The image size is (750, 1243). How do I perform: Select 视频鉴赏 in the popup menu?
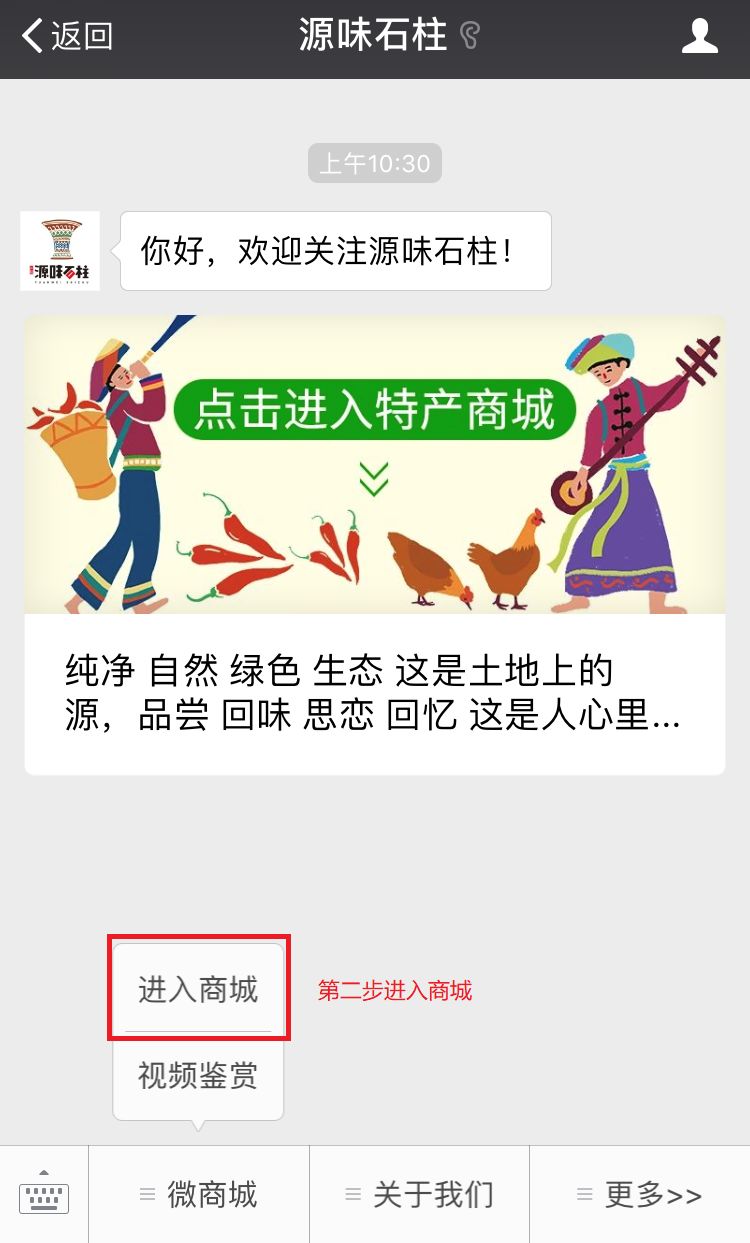point(197,1075)
